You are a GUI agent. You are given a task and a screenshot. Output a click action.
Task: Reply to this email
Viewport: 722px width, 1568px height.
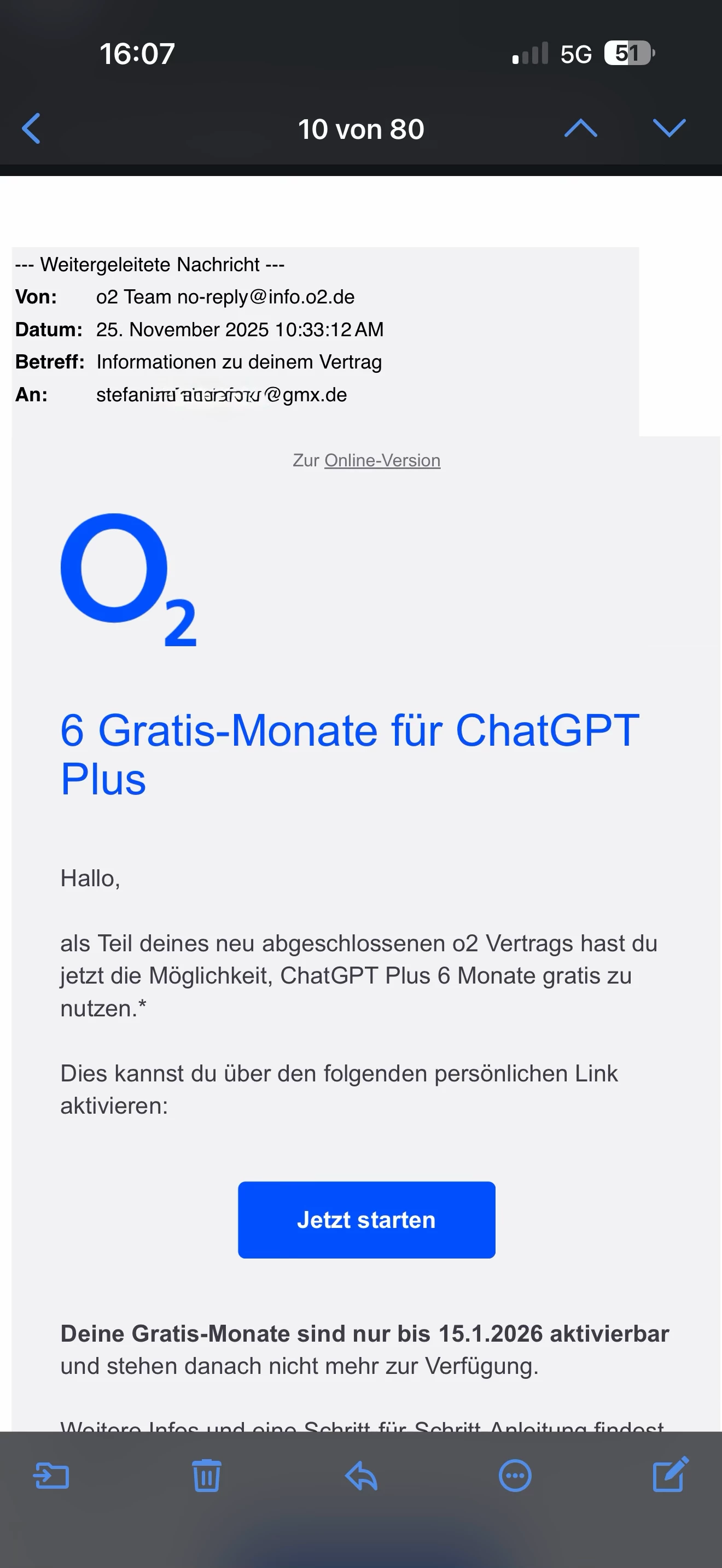pos(362,1476)
